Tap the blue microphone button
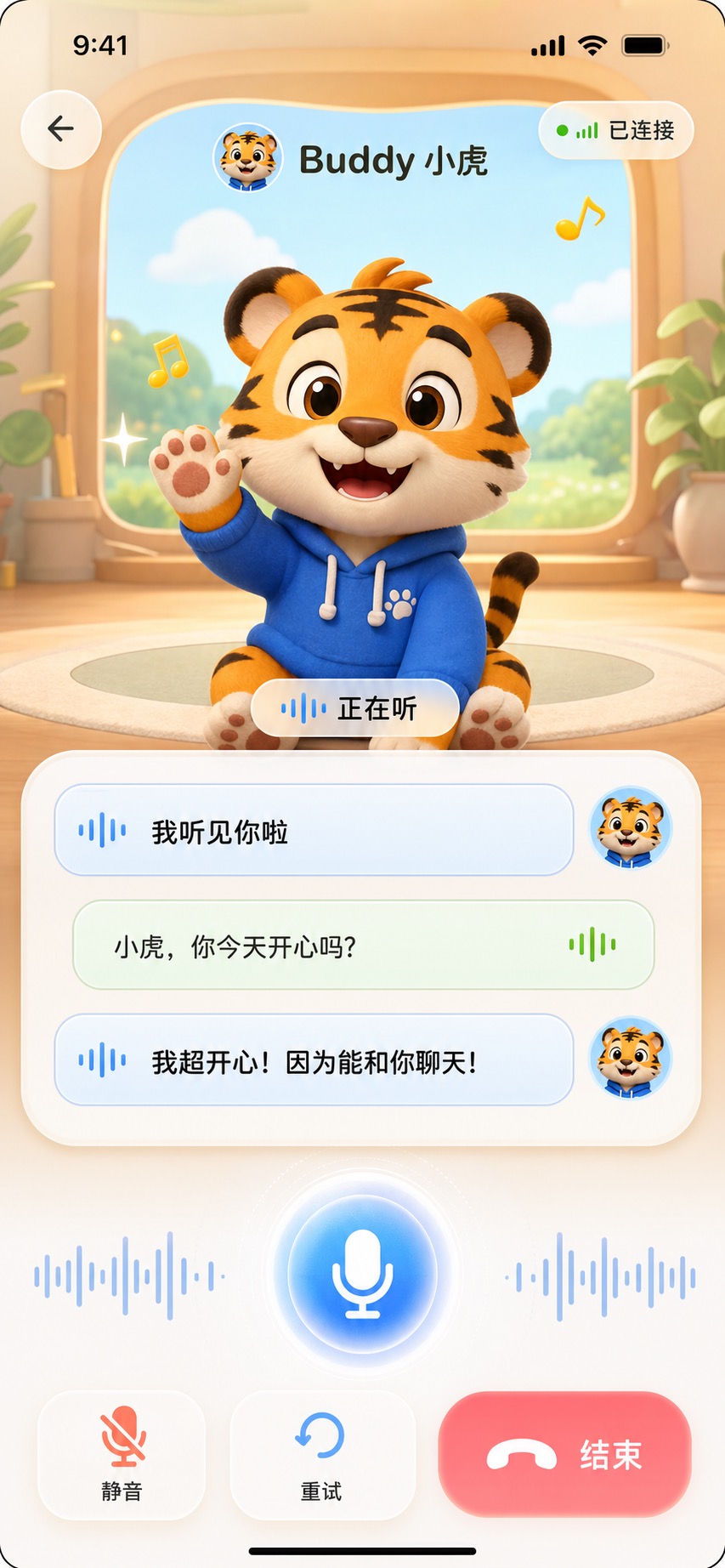 [x=363, y=1273]
